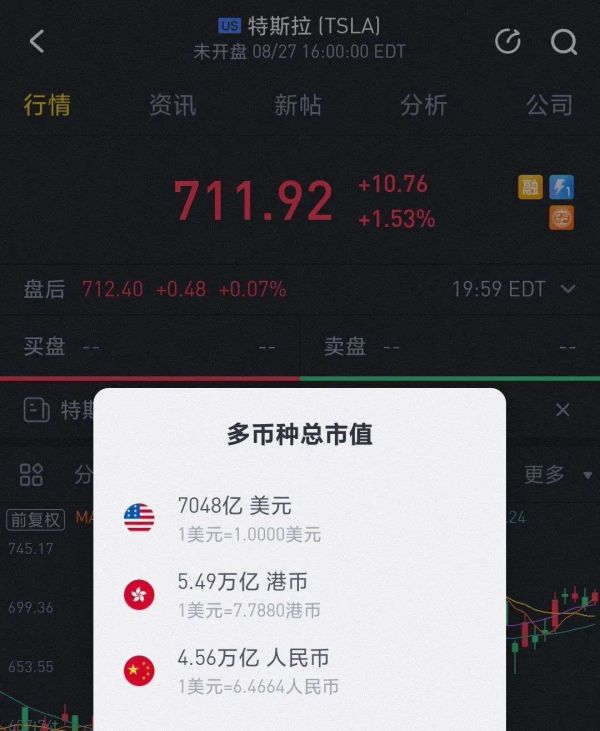Image resolution: width=600 pixels, height=731 pixels.
Task: Go back using the top-left arrow
Action: pyautogui.click(x=37, y=41)
